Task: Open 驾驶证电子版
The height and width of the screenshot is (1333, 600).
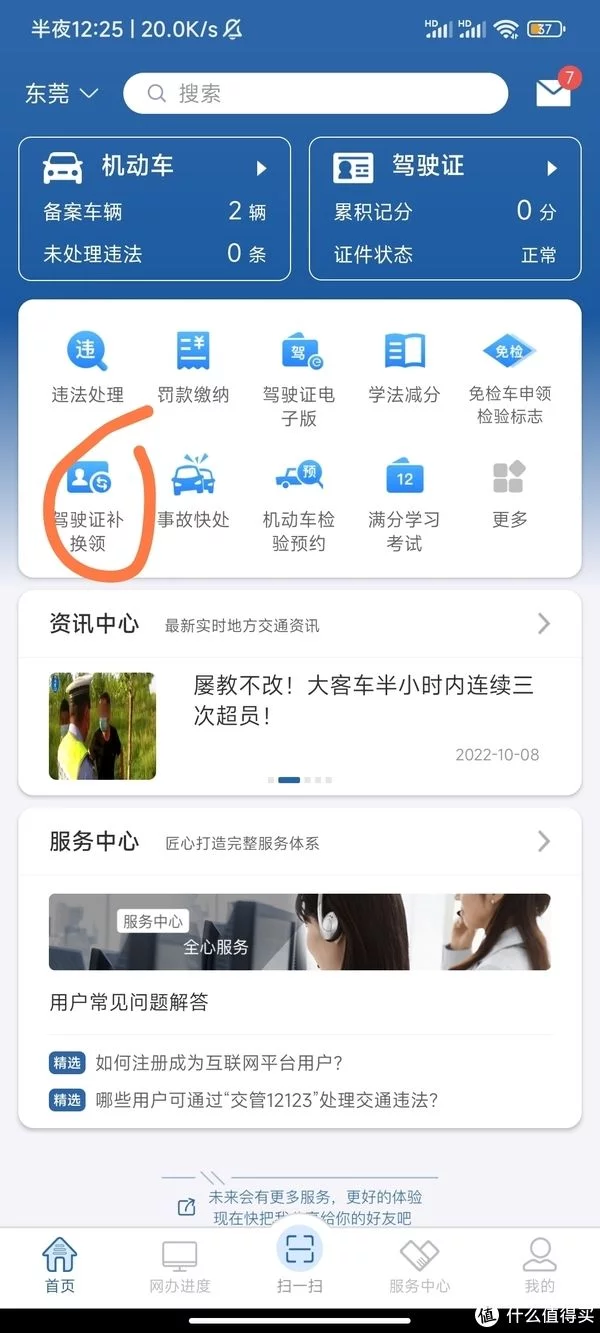Action: click(299, 377)
